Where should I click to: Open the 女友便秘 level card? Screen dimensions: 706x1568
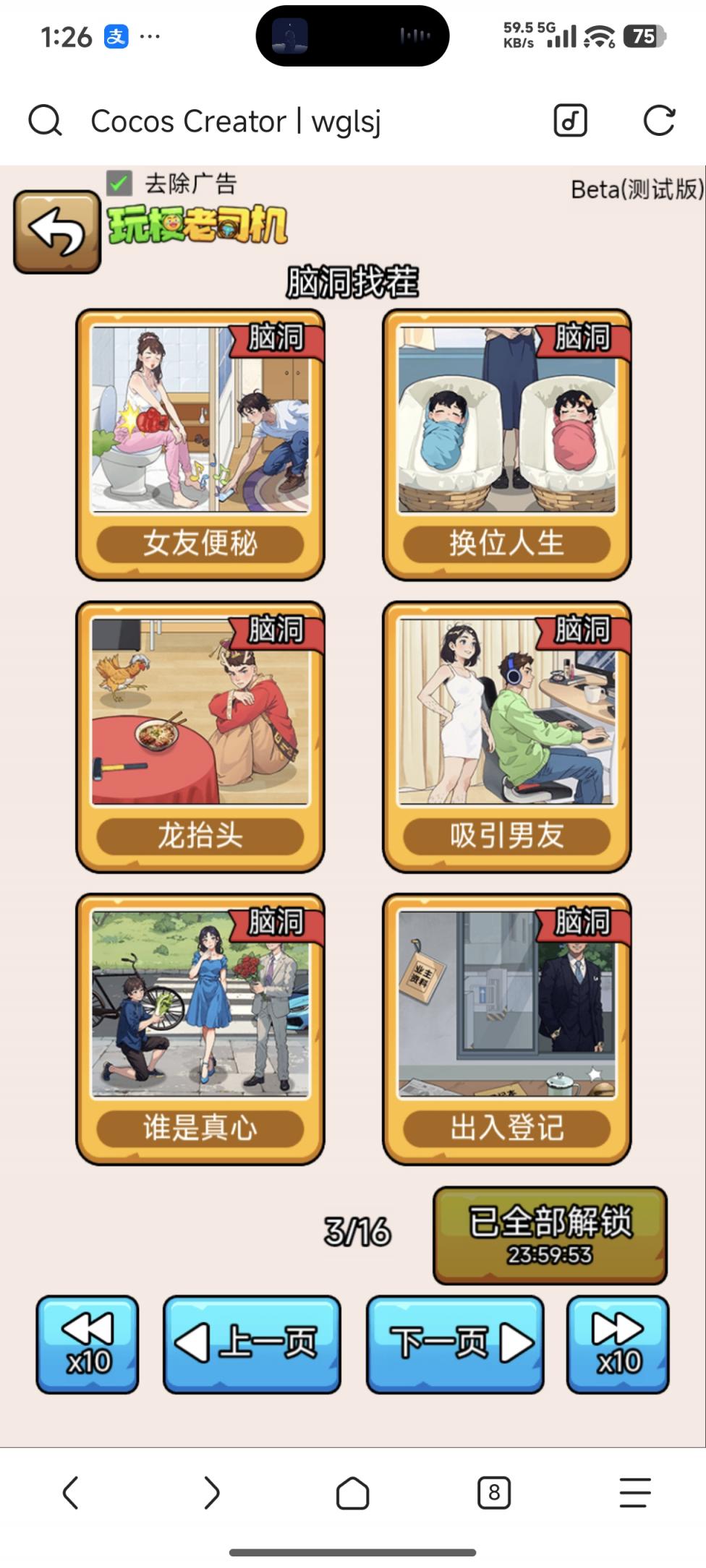(x=200, y=445)
